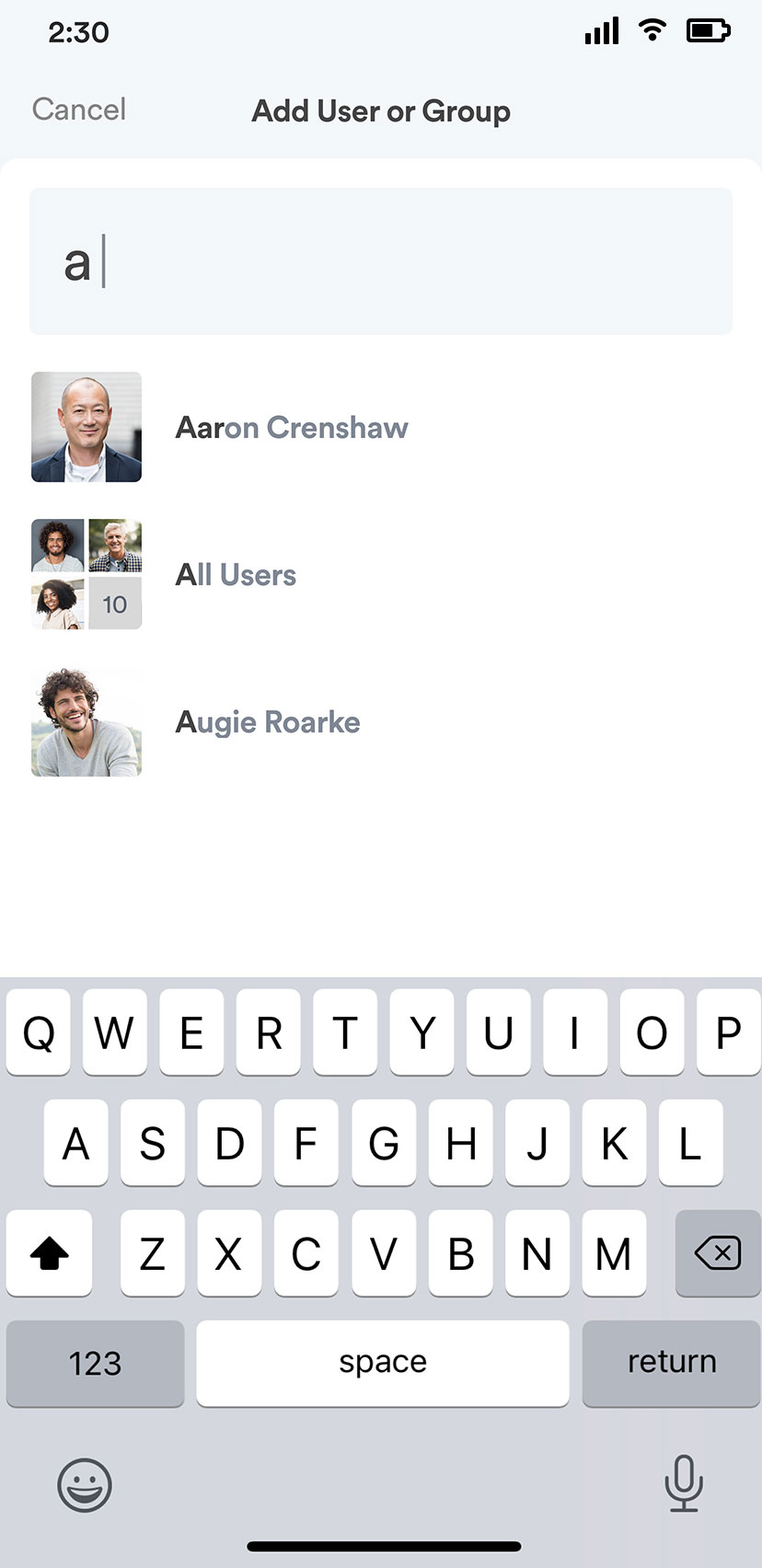762x1568 pixels.
Task: Hit the backspace key on the keyboard
Action: point(718,1253)
